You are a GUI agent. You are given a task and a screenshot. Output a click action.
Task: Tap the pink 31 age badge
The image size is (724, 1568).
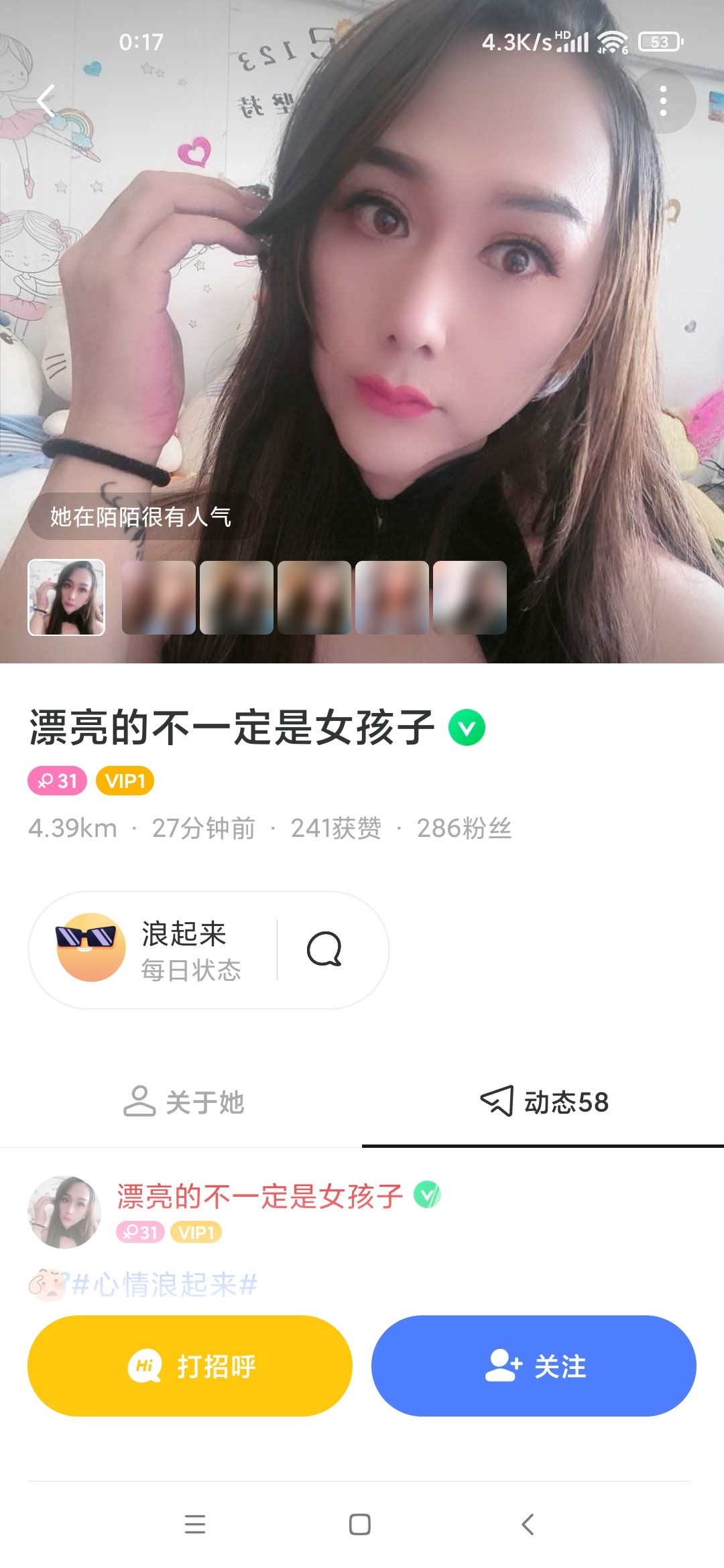[x=57, y=781]
